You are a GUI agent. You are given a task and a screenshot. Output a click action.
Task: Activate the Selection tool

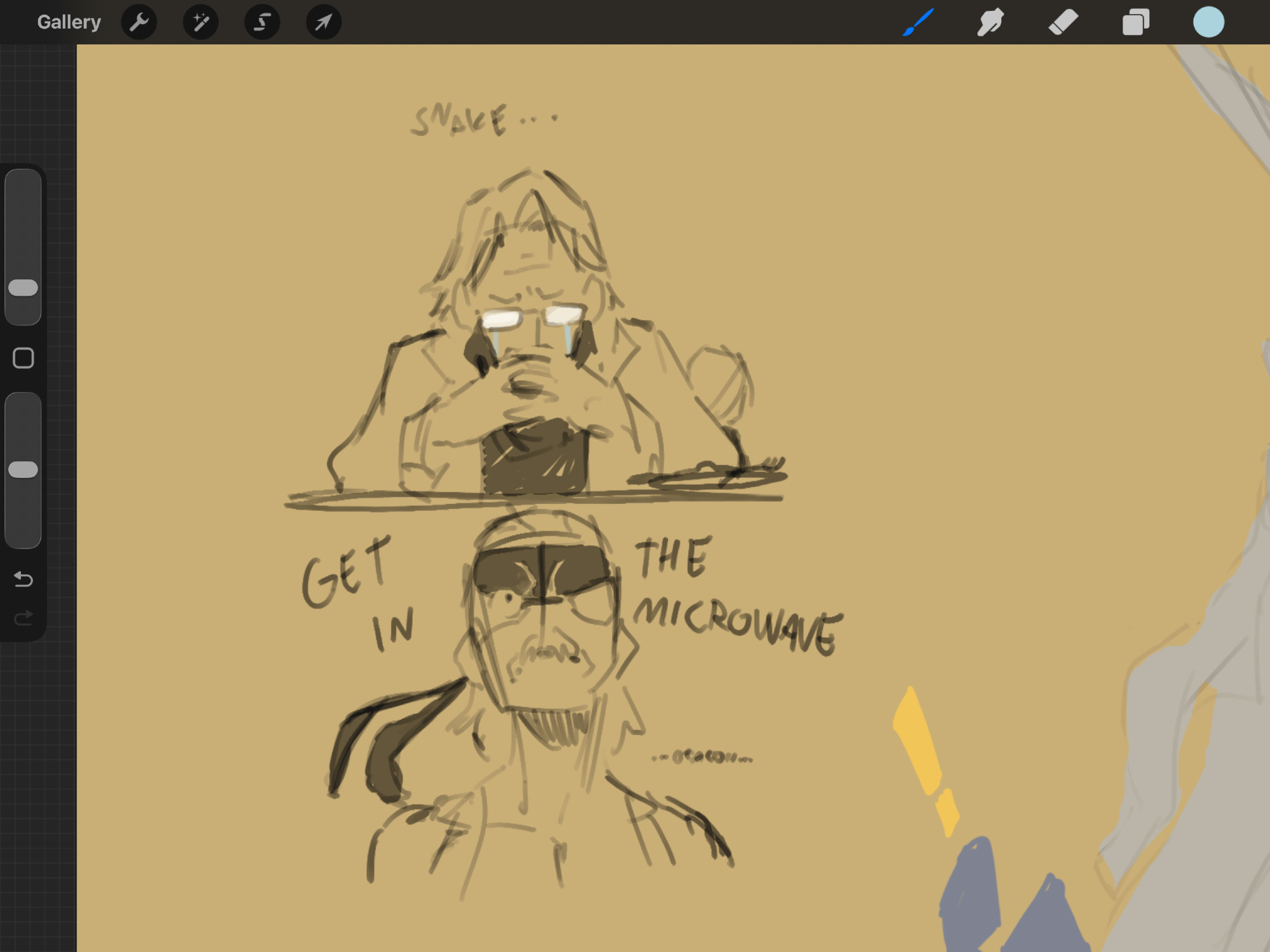262,22
